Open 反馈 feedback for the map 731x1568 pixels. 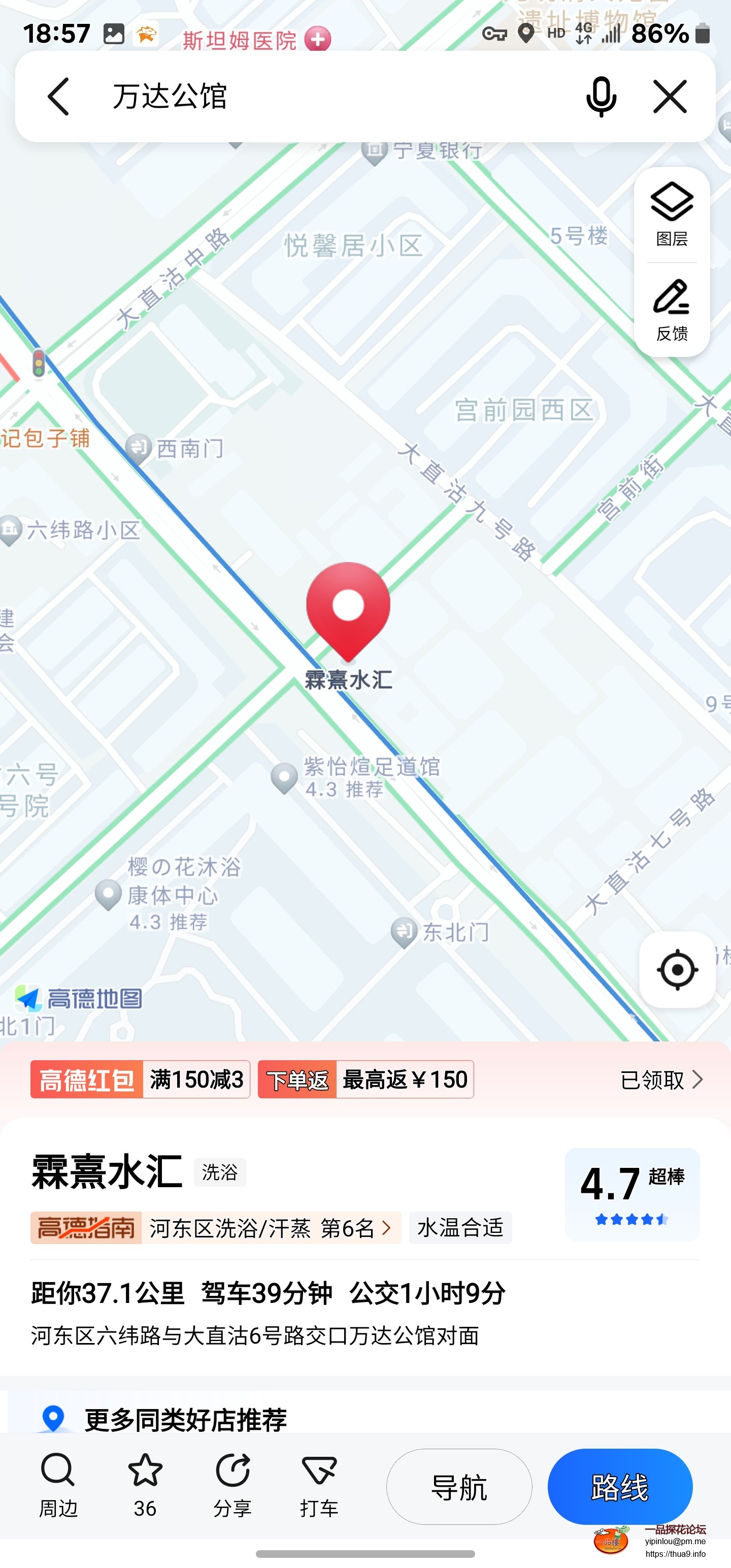[x=671, y=310]
